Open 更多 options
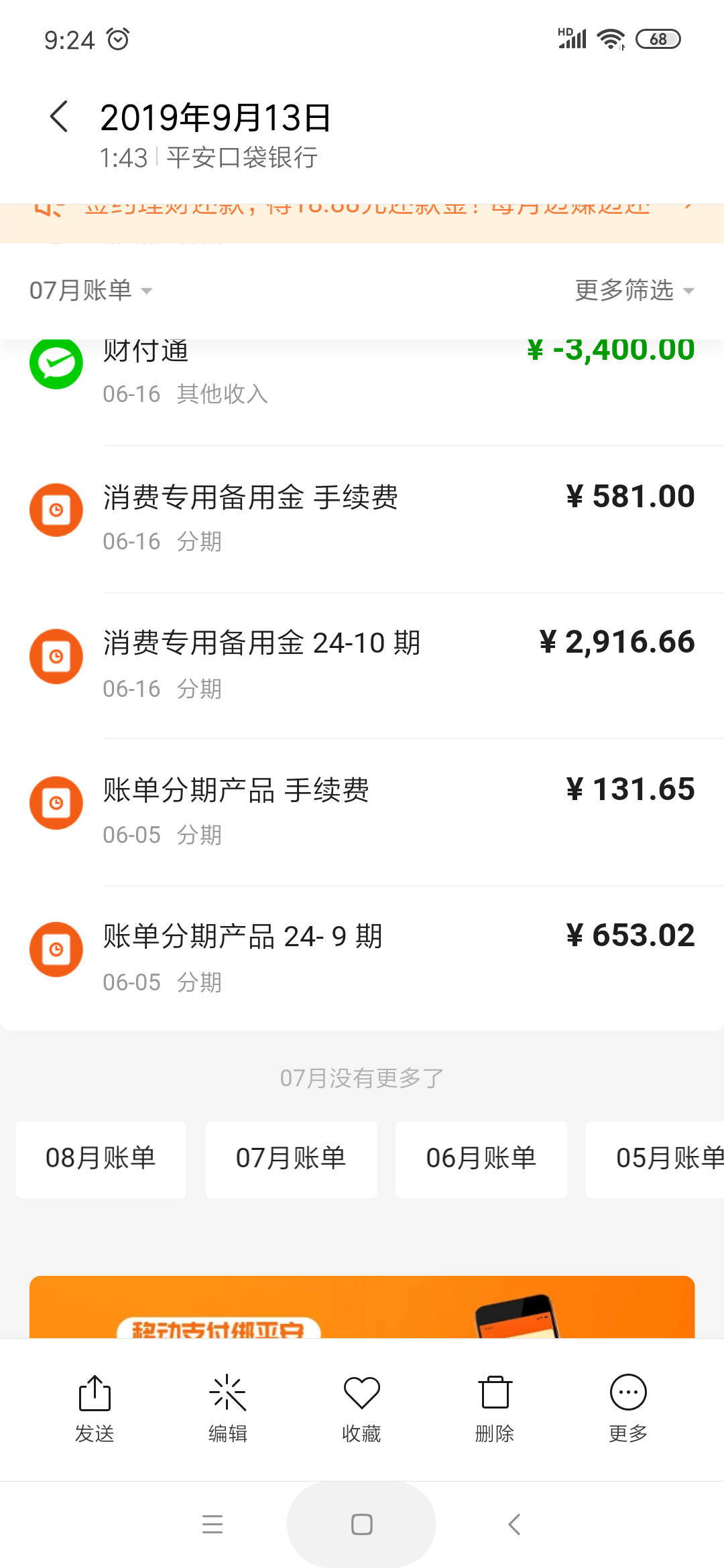 (628, 1407)
